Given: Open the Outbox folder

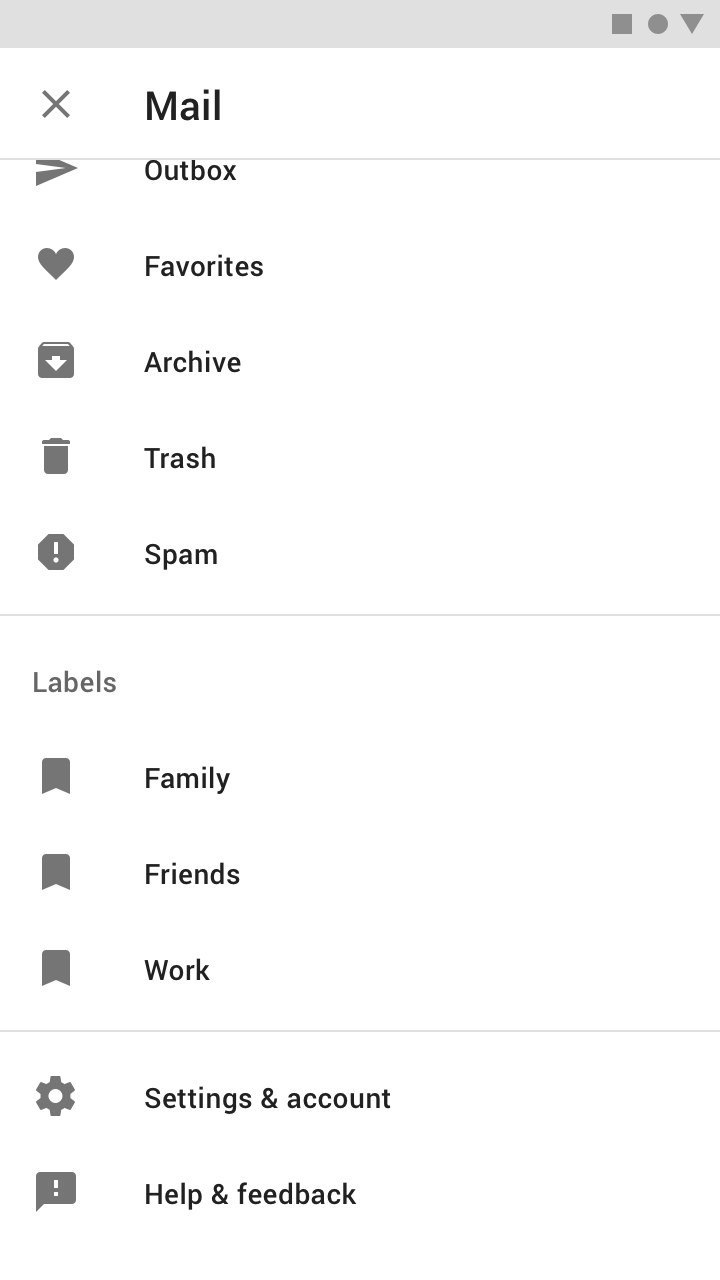Looking at the screenshot, I should [x=360, y=172].
